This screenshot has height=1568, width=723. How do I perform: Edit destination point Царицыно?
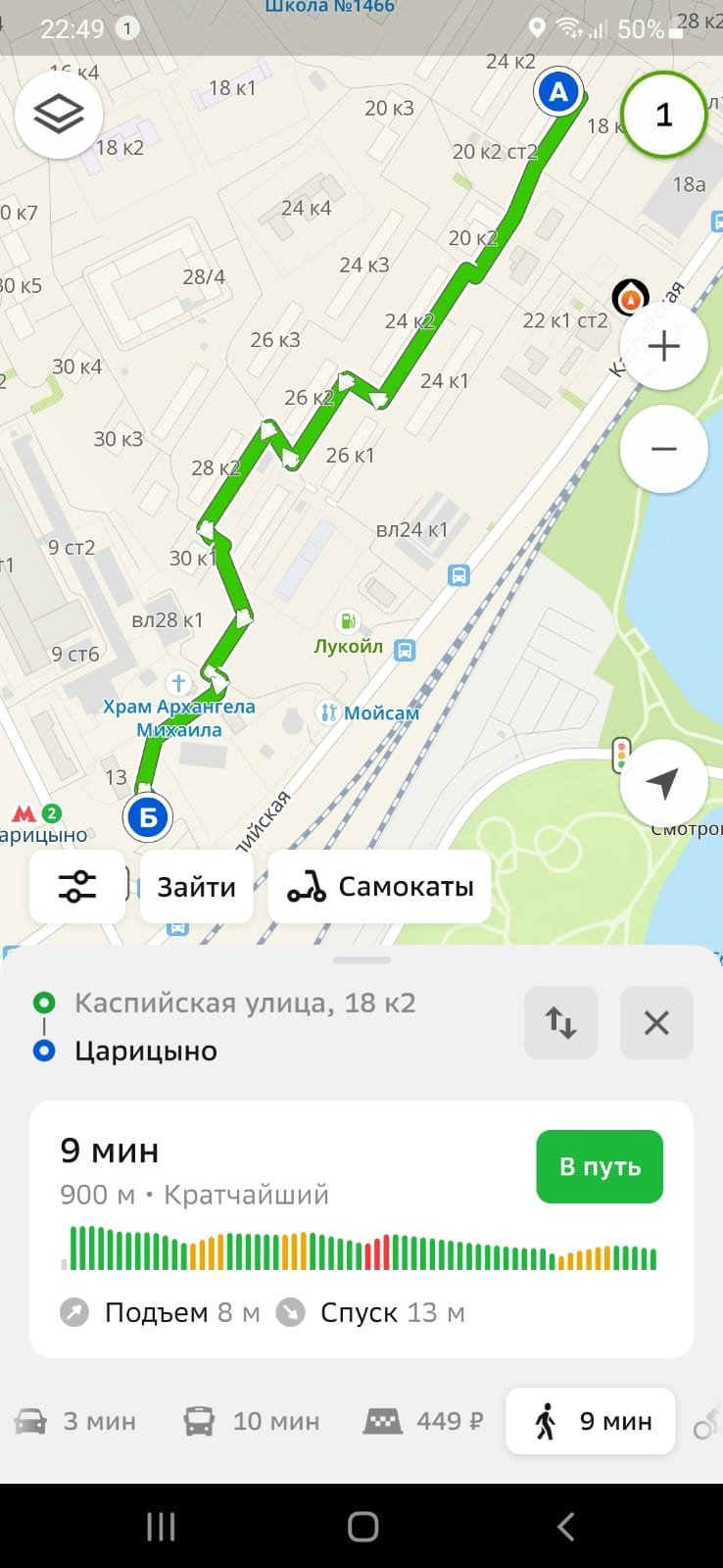(x=146, y=1051)
